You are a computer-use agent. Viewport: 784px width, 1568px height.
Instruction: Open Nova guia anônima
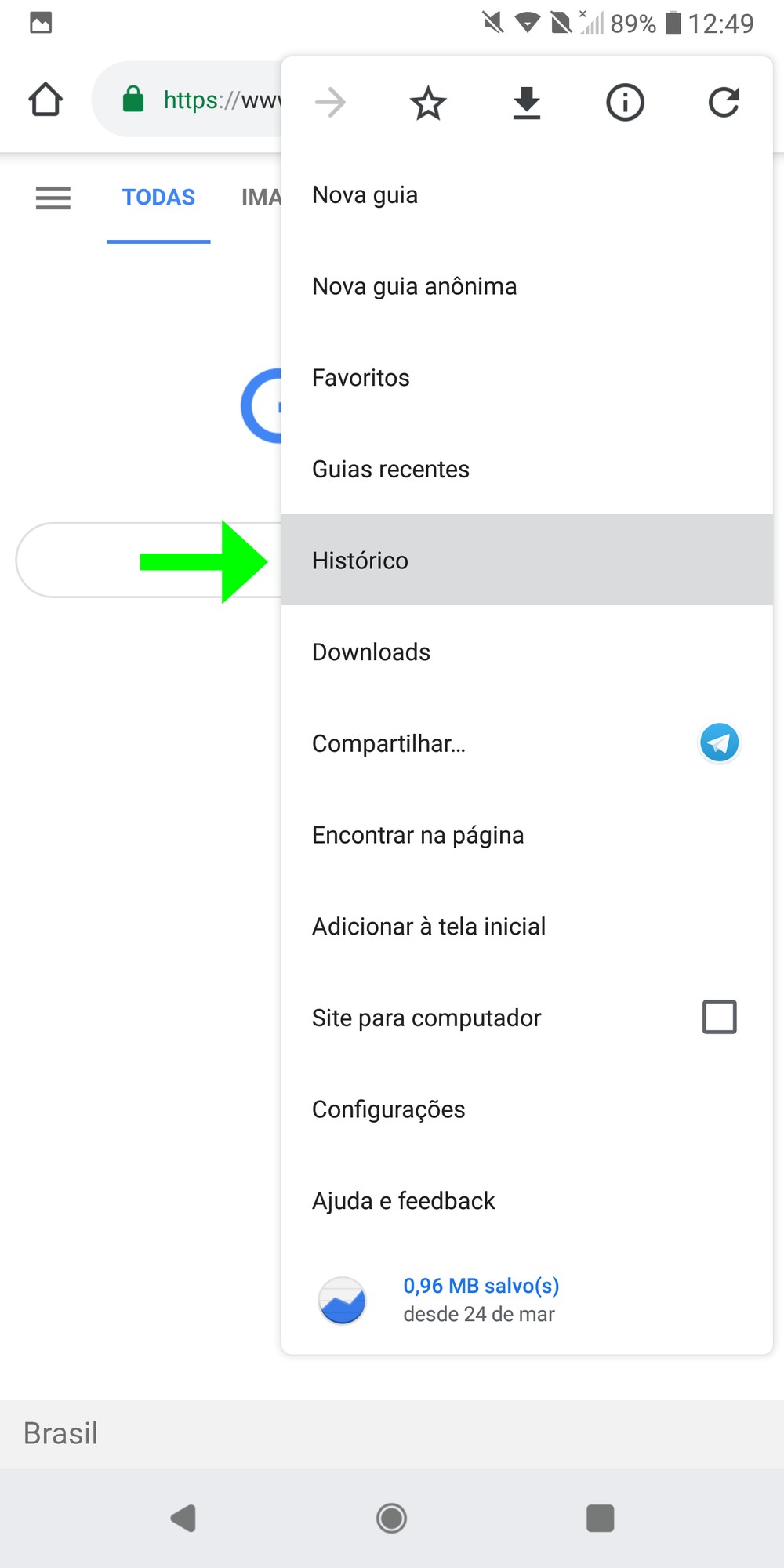[x=414, y=286]
